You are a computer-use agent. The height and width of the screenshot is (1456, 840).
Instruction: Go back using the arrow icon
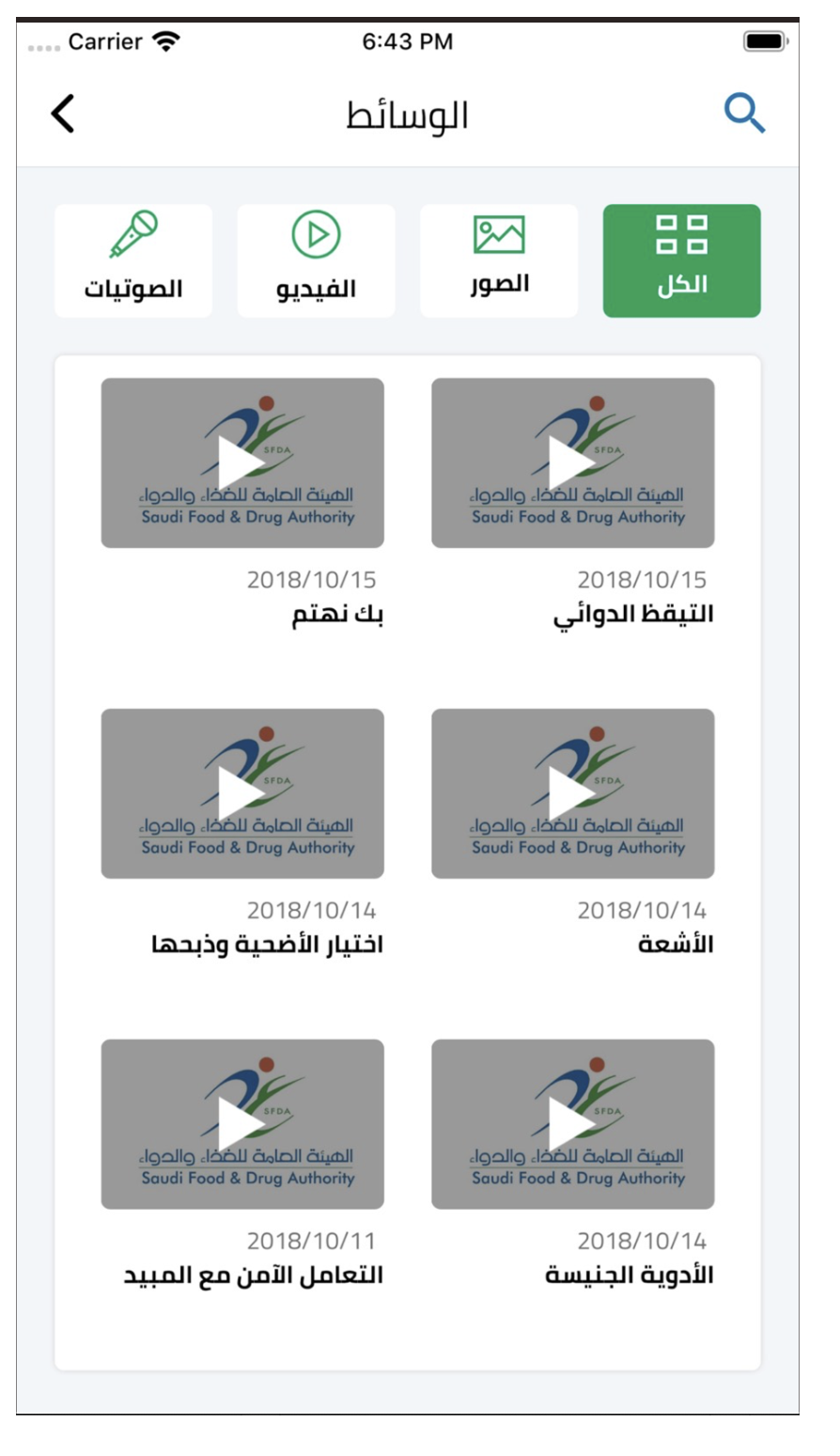click(x=63, y=114)
